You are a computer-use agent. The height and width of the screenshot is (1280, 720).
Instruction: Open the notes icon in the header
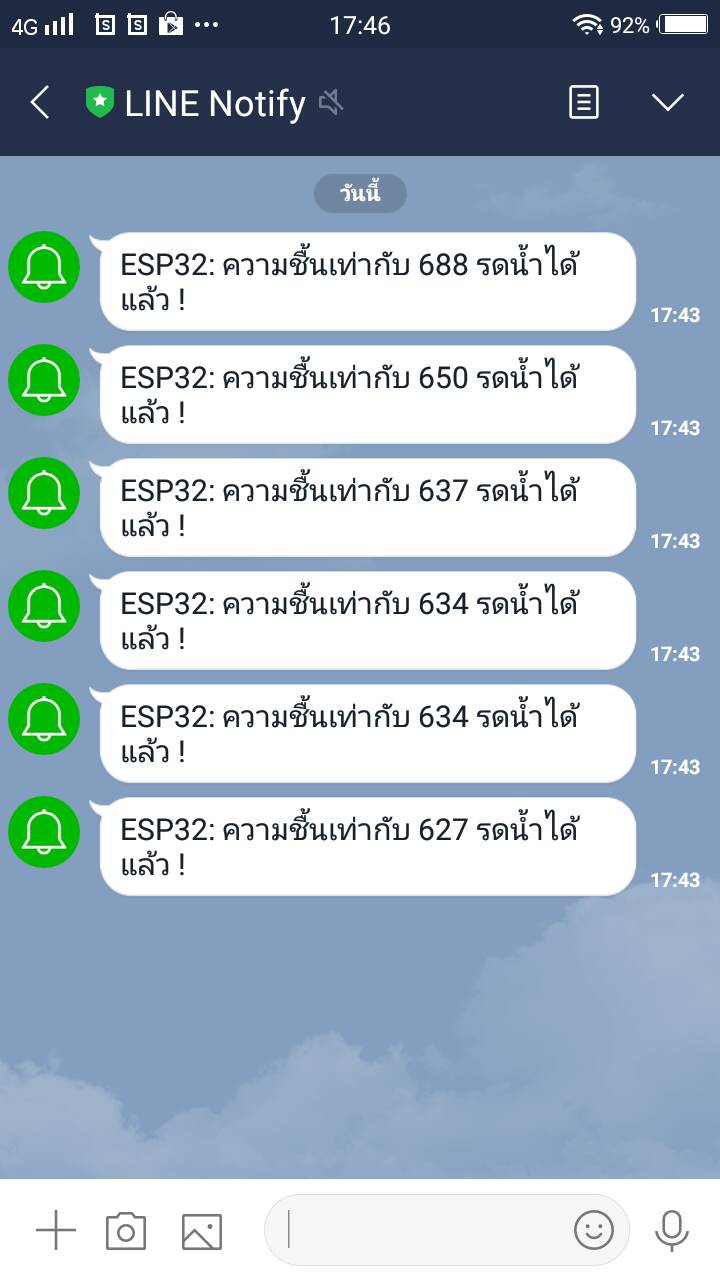tap(584, 102)
